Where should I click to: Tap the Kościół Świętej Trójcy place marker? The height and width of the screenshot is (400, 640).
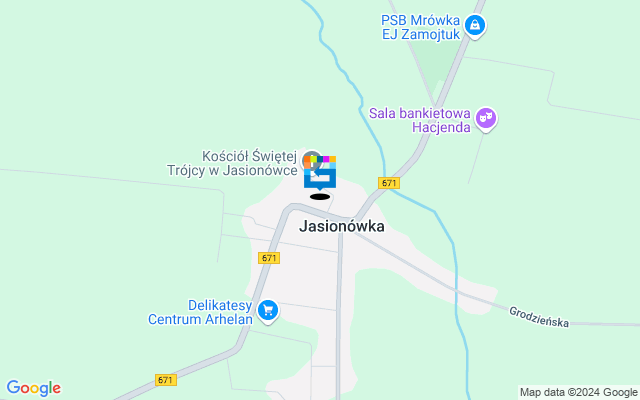tap(309, 159)
